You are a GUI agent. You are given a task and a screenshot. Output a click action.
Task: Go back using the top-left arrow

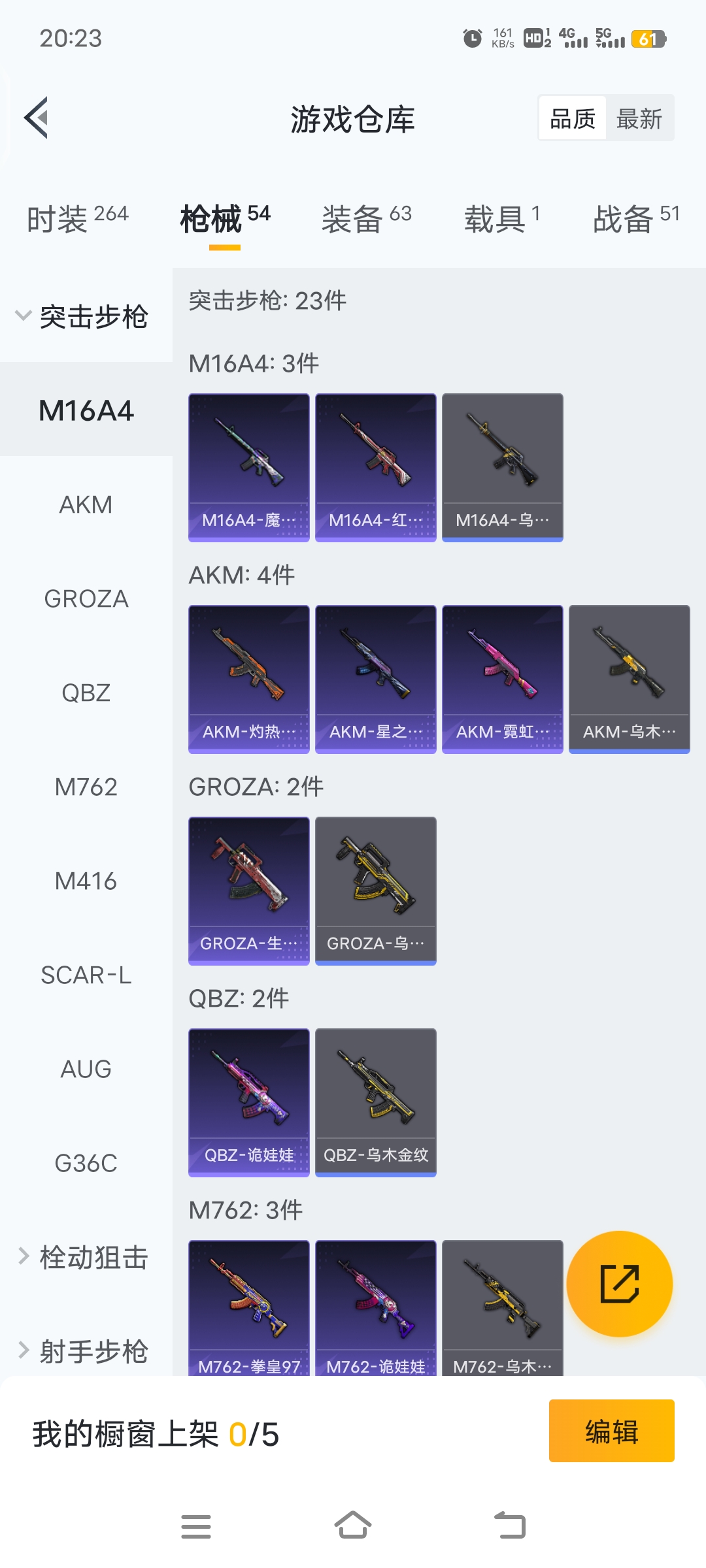tap(37, 118)
